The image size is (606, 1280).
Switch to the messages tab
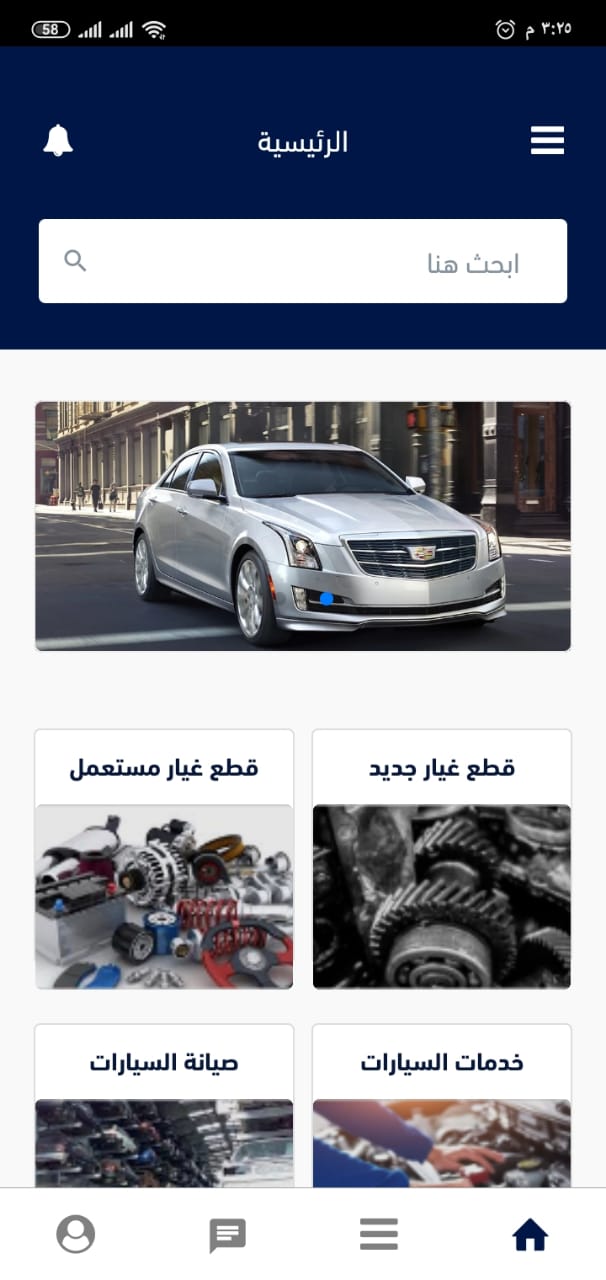pos(227,1235)
